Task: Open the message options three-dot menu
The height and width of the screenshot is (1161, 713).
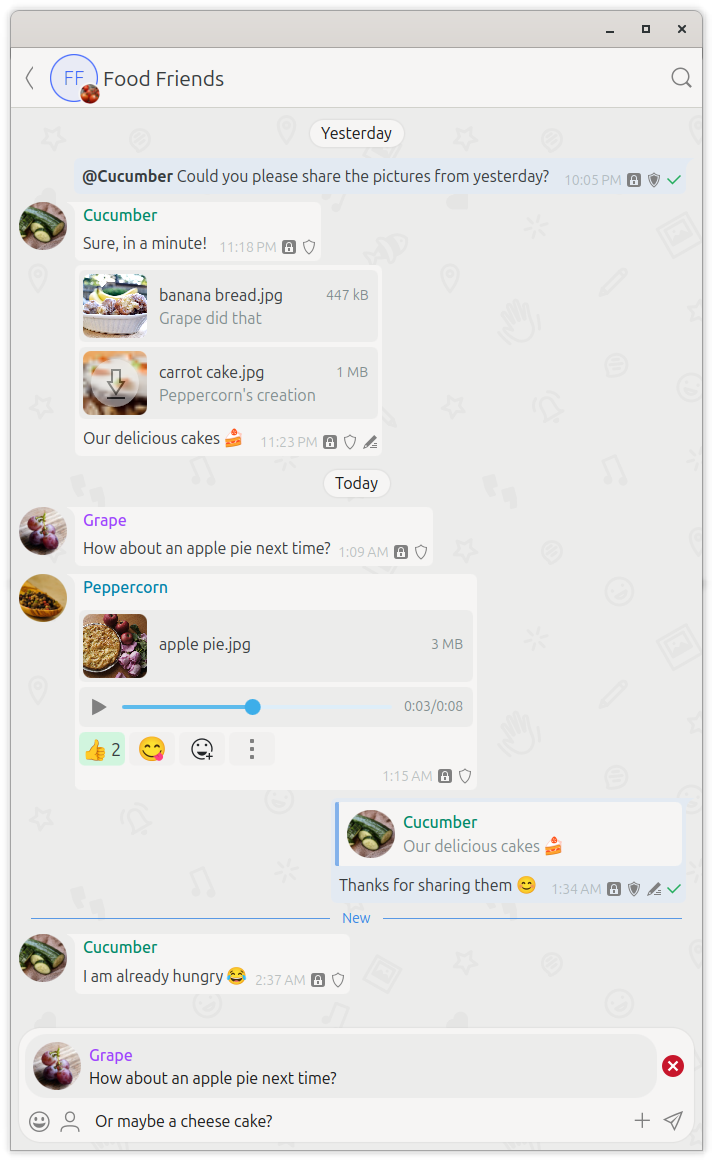Action: (x=252, y=749)
